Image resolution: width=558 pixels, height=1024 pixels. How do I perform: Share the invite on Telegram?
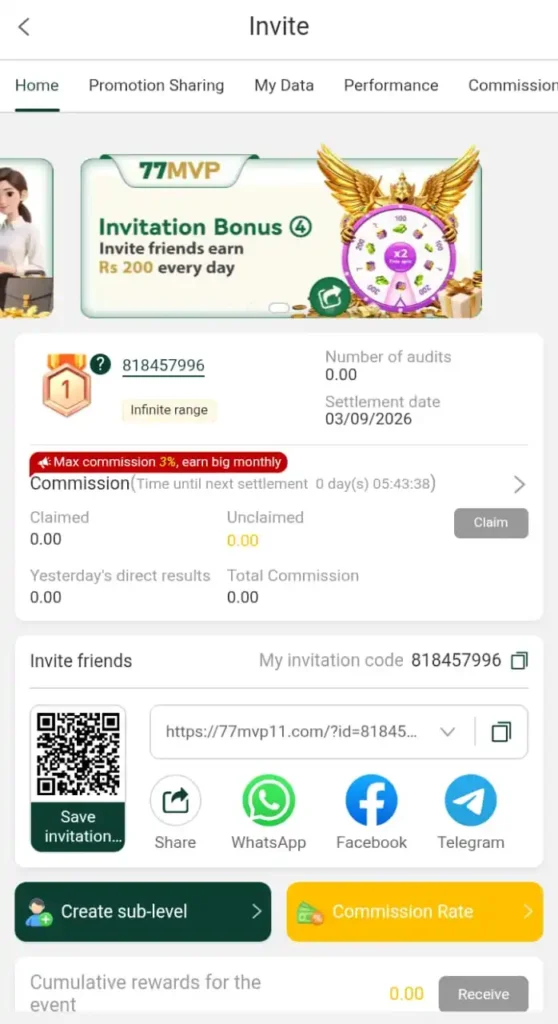click(470, 812)
